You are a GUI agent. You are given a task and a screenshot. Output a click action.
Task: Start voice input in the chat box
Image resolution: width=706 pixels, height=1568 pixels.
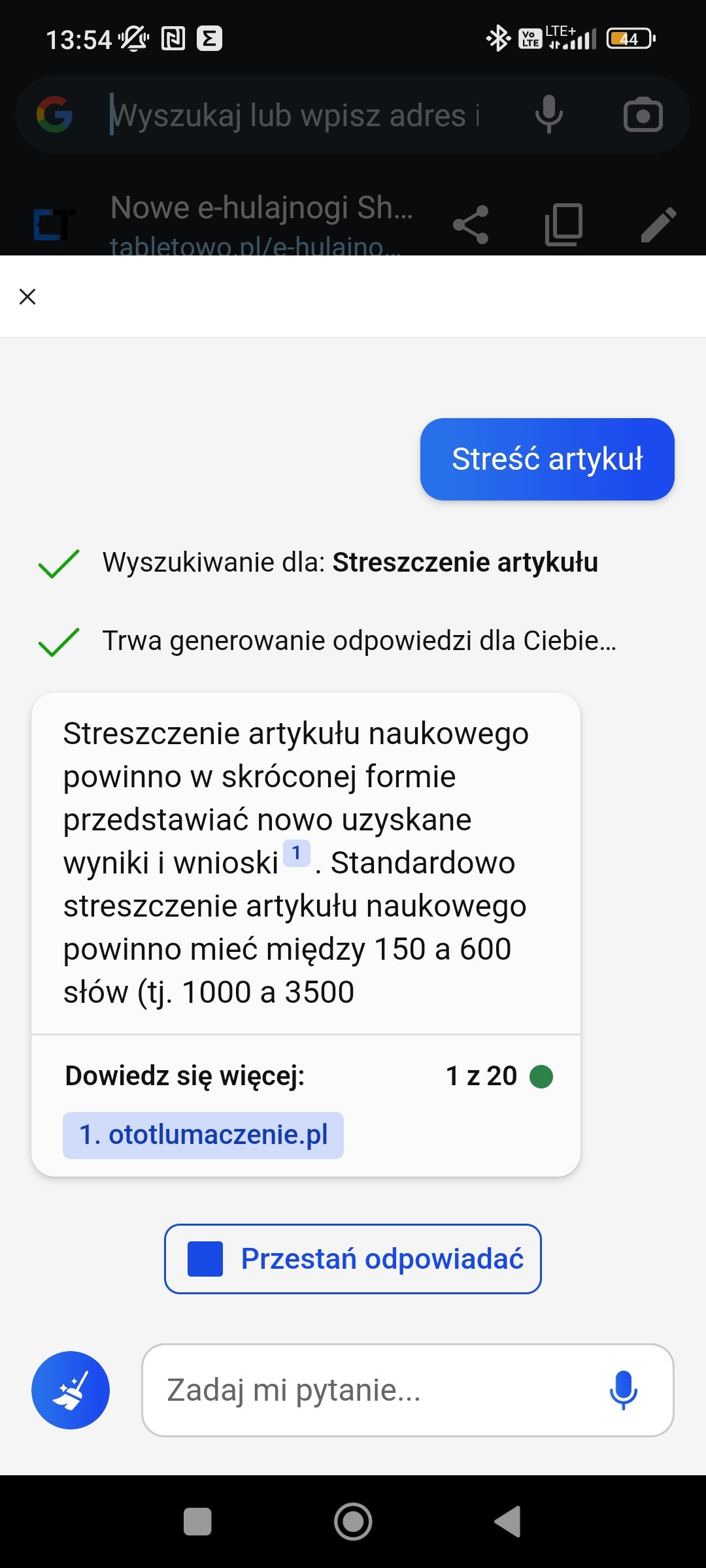pos(623,1390)
